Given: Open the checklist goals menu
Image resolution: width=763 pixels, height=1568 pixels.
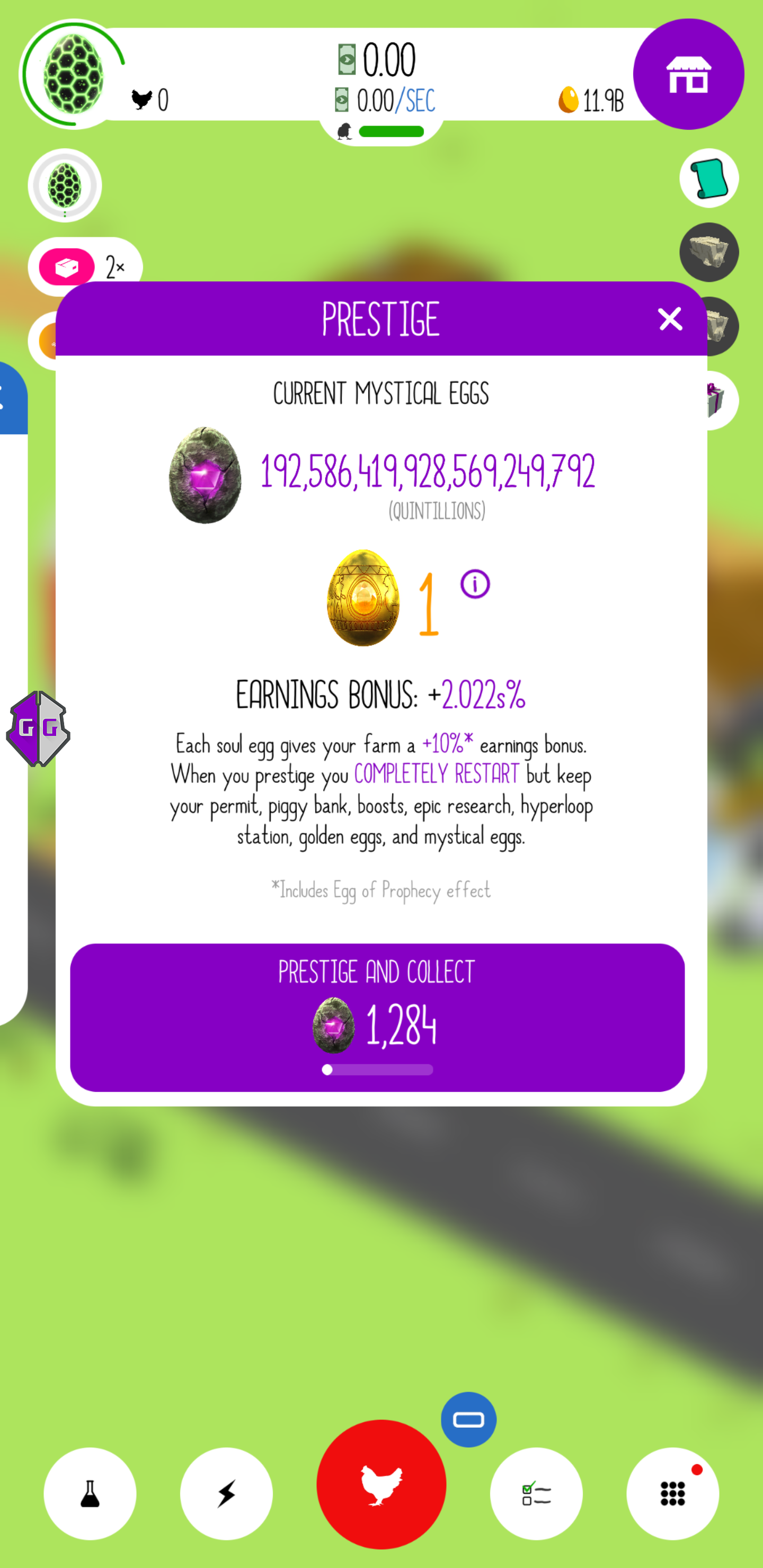Looking at the screenshot, I should click(536, 1493).
